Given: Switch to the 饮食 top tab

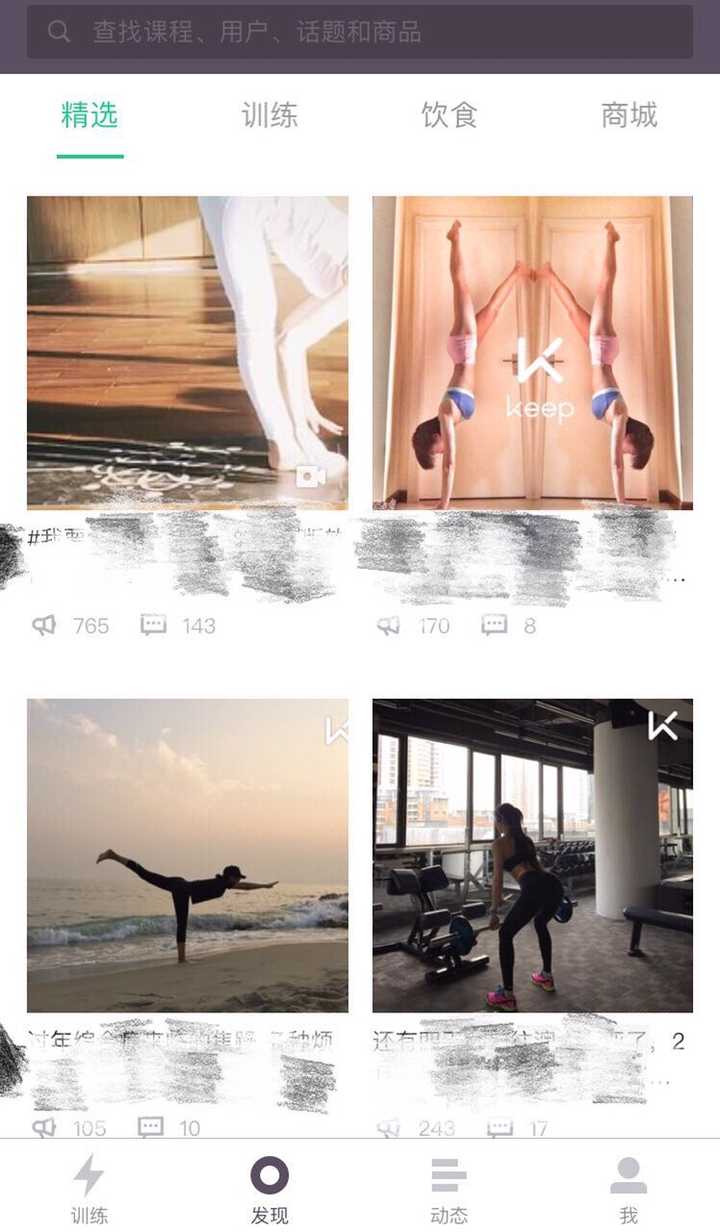Looking at the screenshot, I should (x=449, y=116).
